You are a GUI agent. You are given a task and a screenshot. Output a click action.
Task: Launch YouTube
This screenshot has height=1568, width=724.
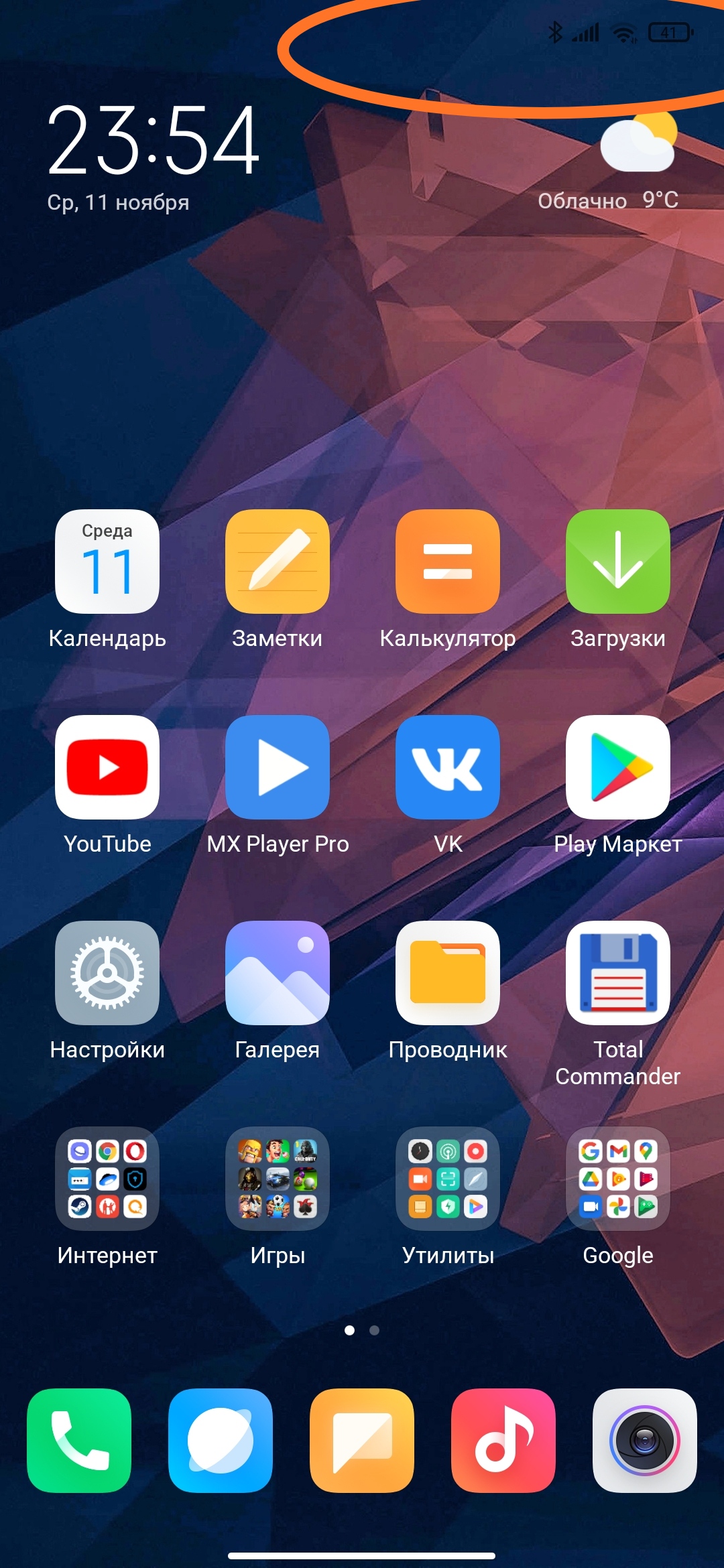point(107,767)
